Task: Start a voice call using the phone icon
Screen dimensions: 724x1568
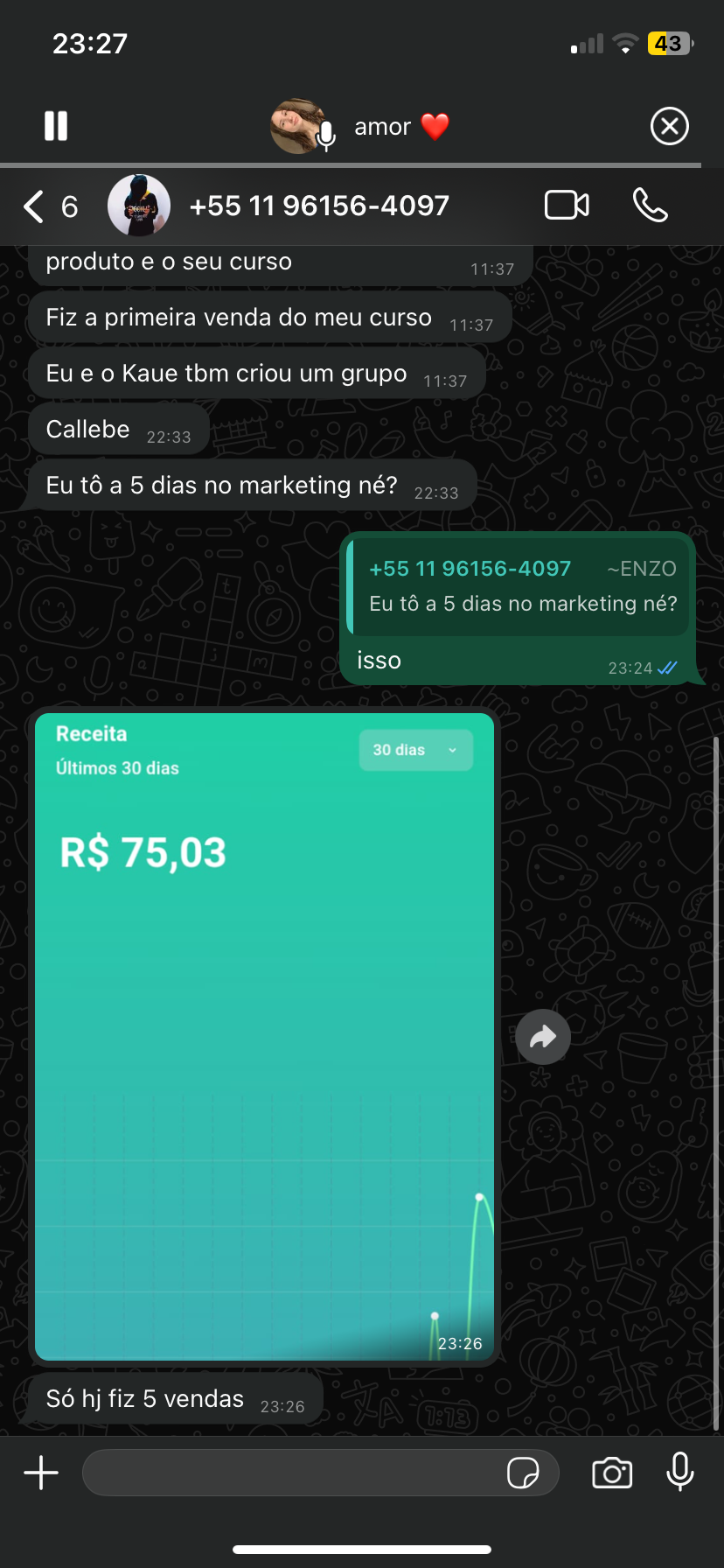Action: click(651, 206)
